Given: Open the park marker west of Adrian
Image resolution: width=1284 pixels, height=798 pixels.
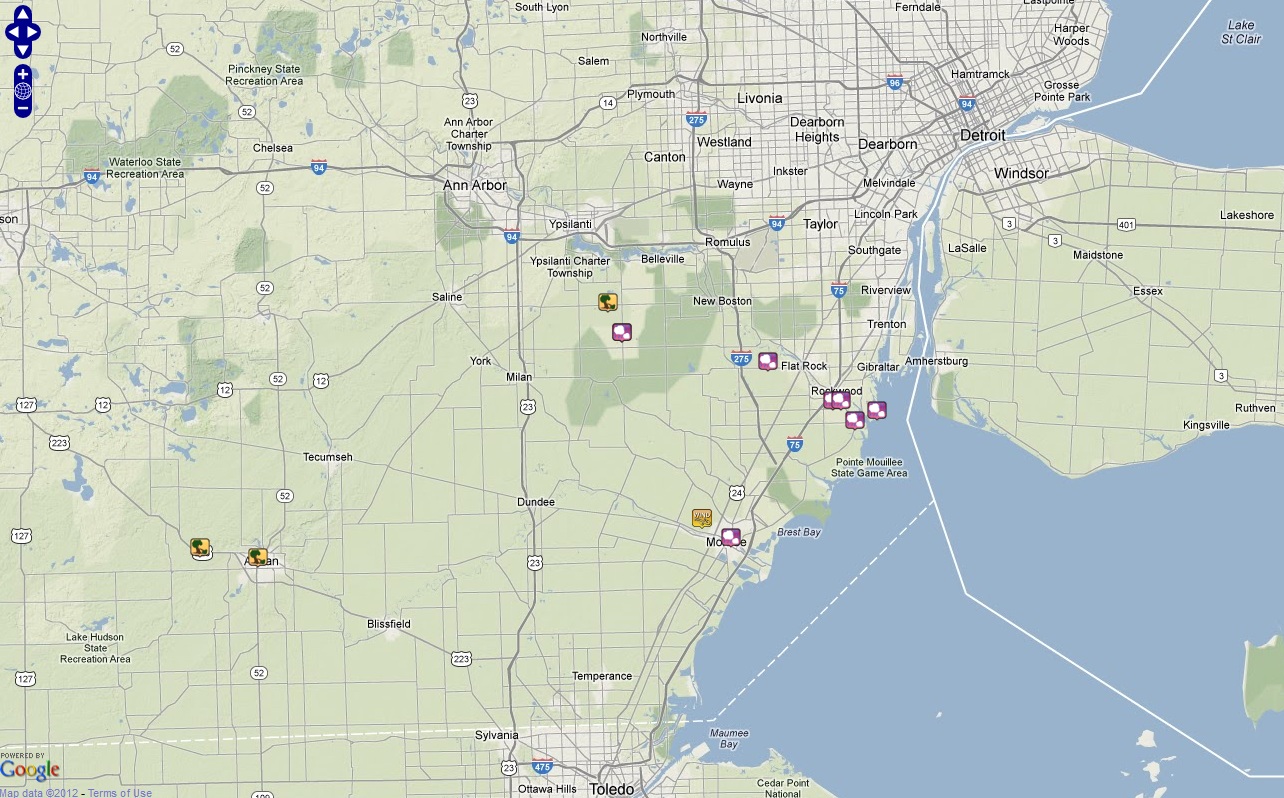Looking at the screenshot, I should pyautogui.click(x=200, y=547).
